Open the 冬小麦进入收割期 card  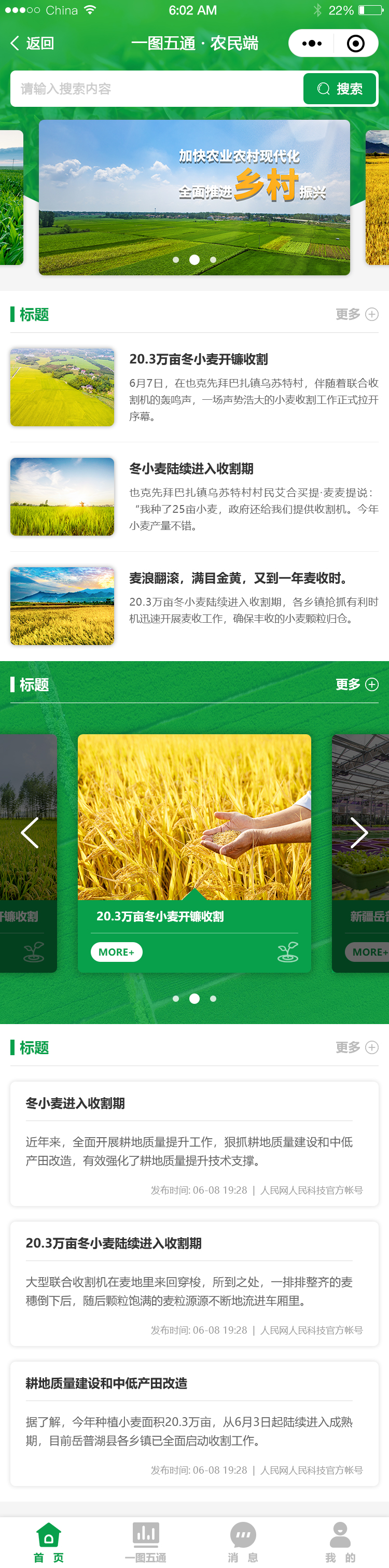tap(194, 1143)
